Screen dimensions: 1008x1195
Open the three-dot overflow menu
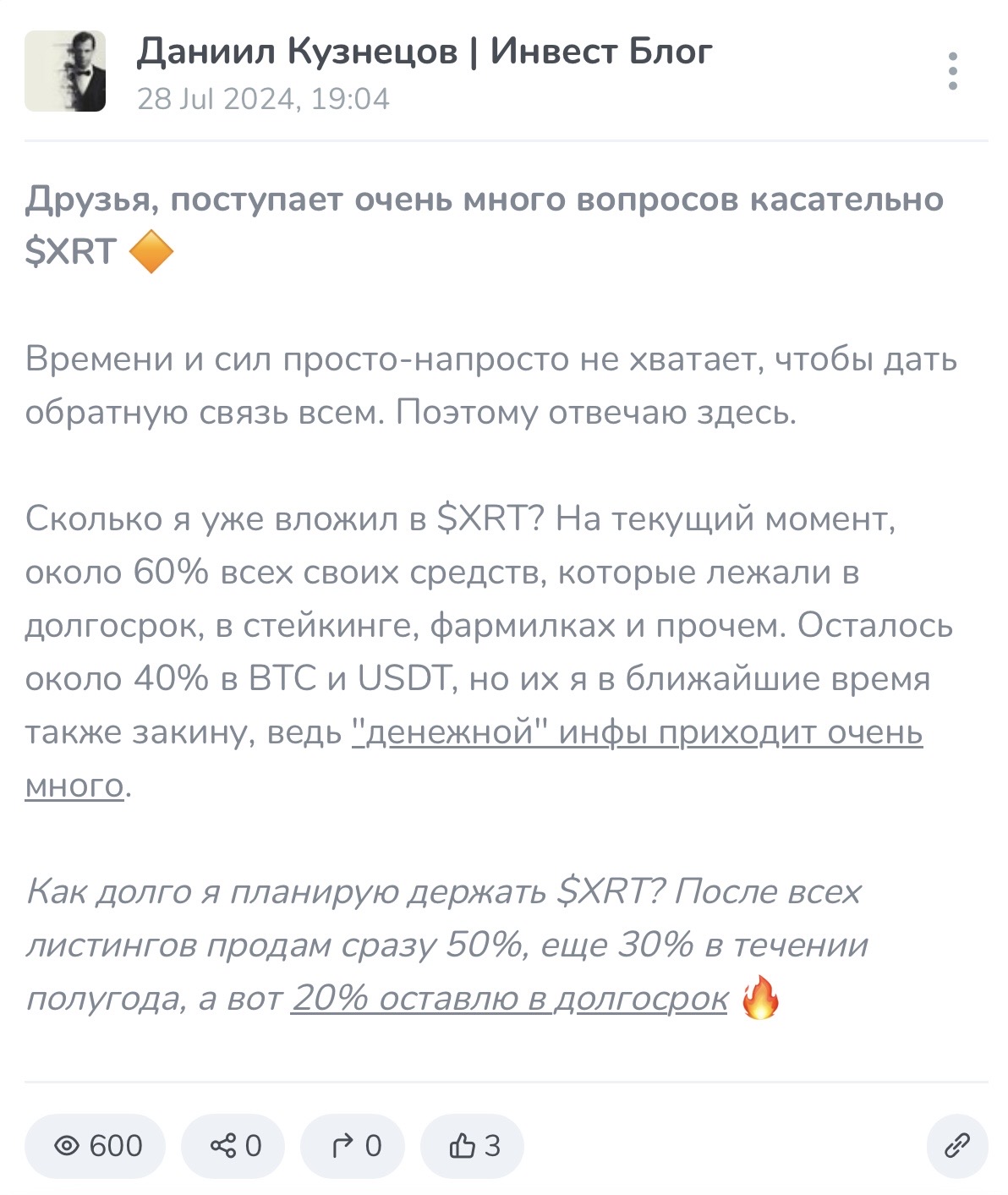pos(952,71)
